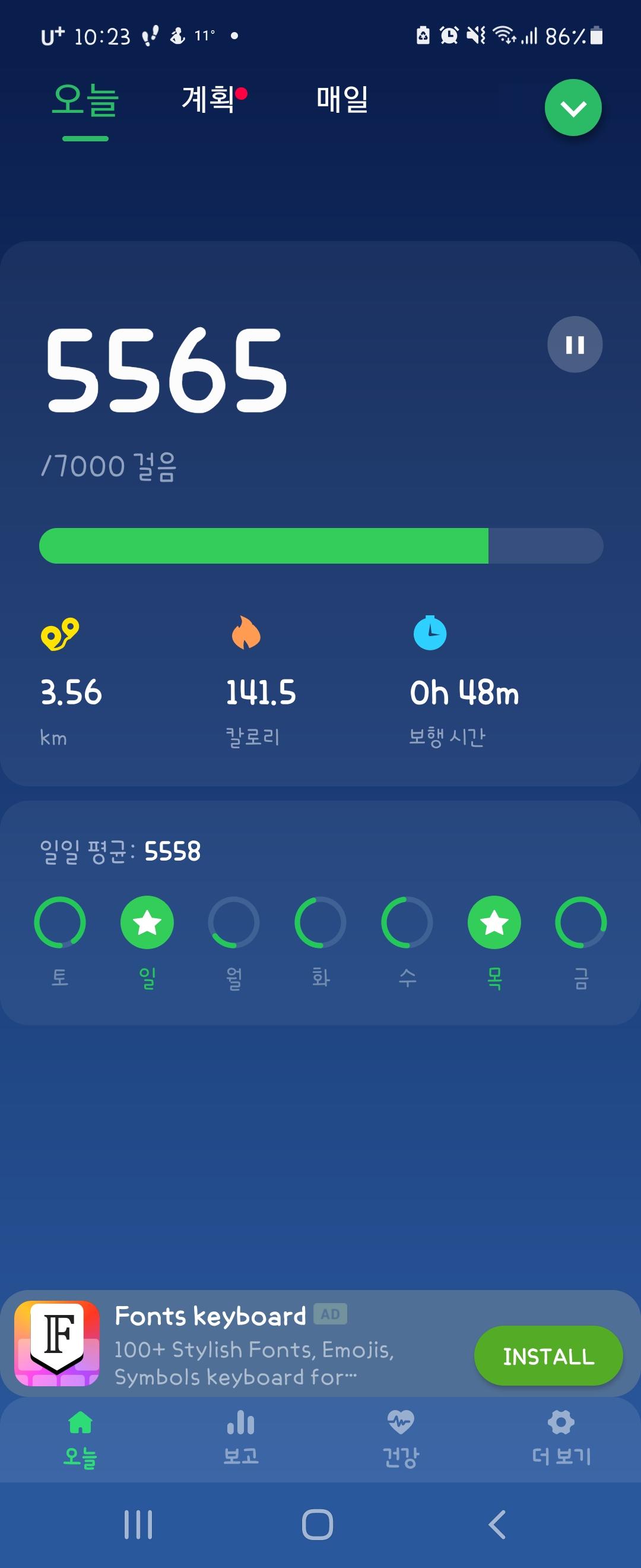Go back using the system back button
This screenshot has height=1568, width=641.
[x=497, y=1525]
